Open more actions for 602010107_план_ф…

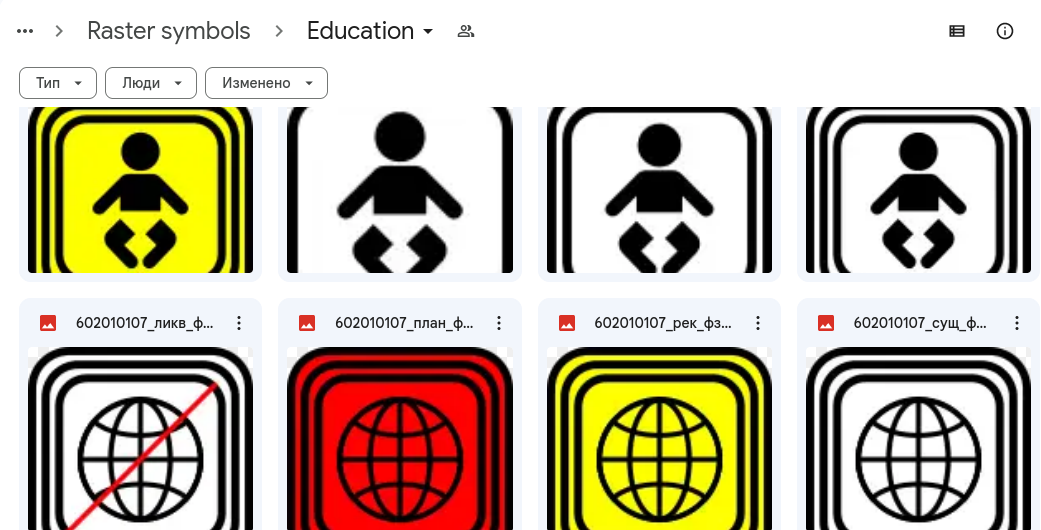coord(498,323)
